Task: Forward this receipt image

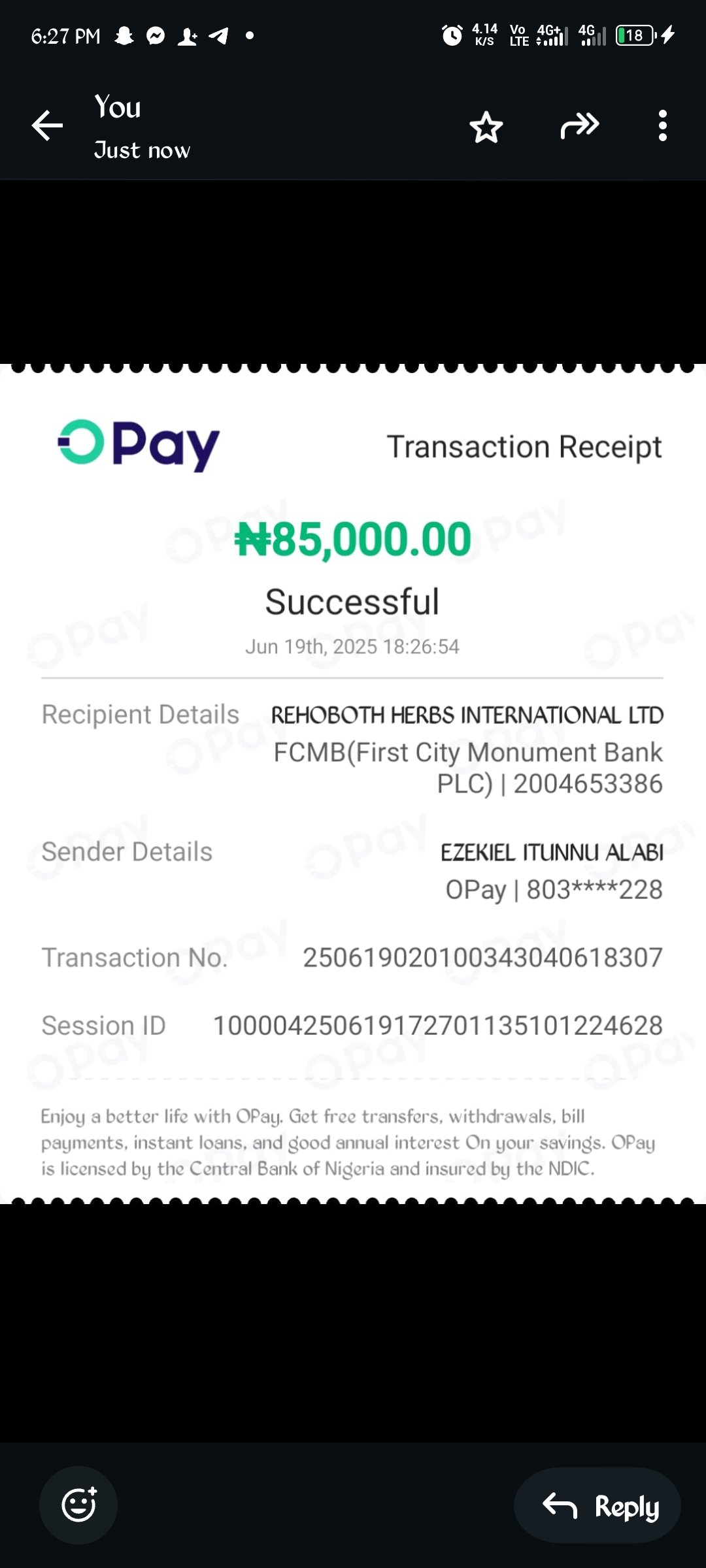Action: (579, 125)
